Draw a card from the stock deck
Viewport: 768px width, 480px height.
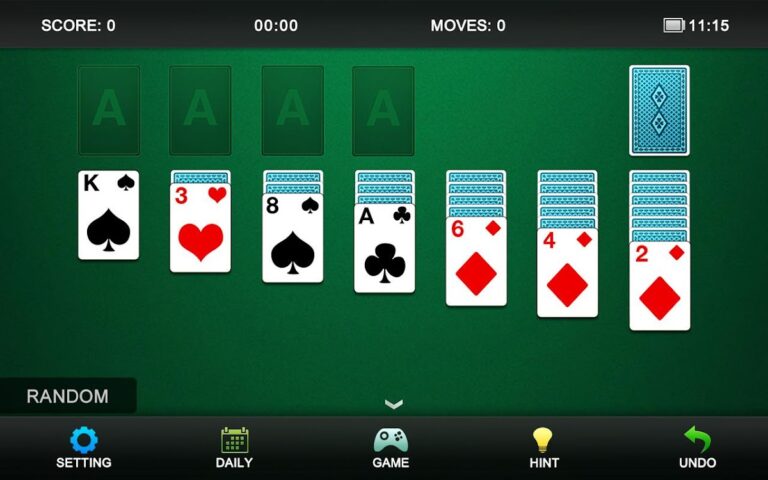tap(659, 110)
